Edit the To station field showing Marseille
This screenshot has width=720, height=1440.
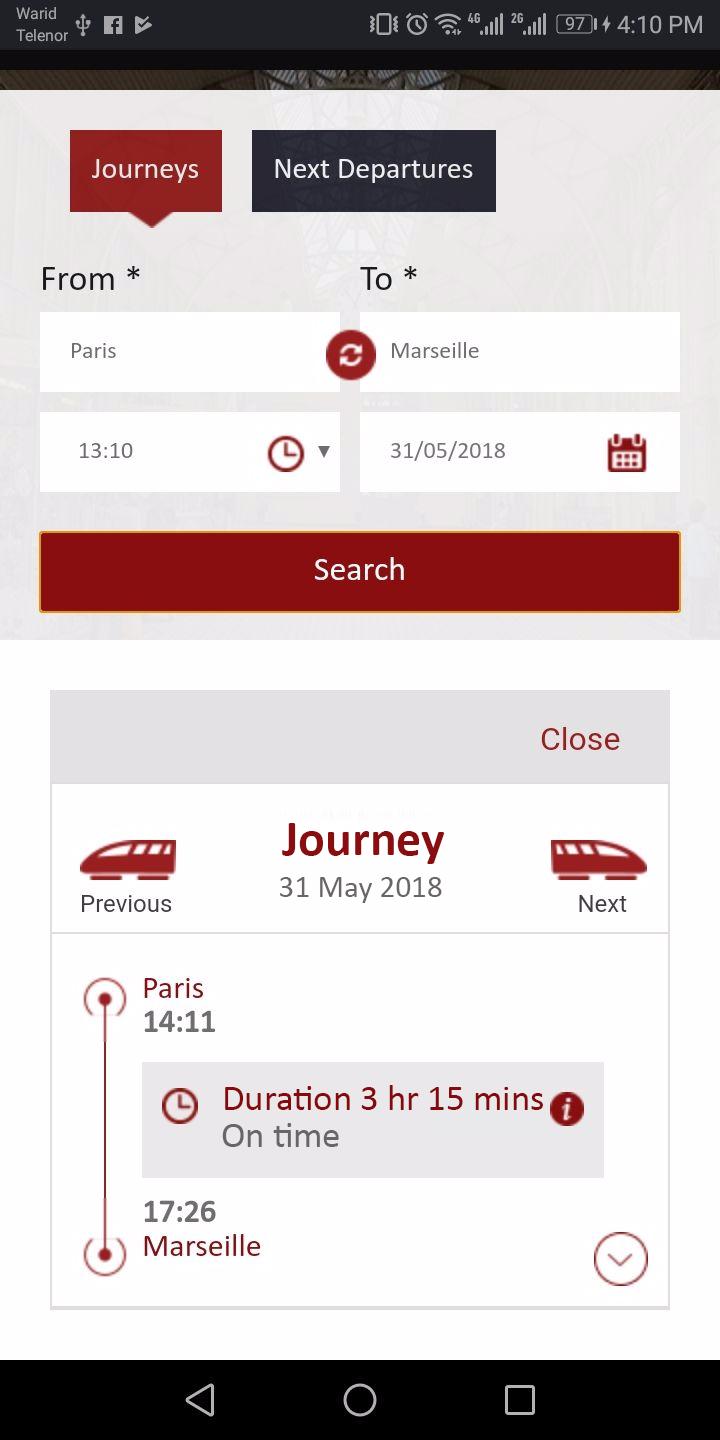click(520, 352)
